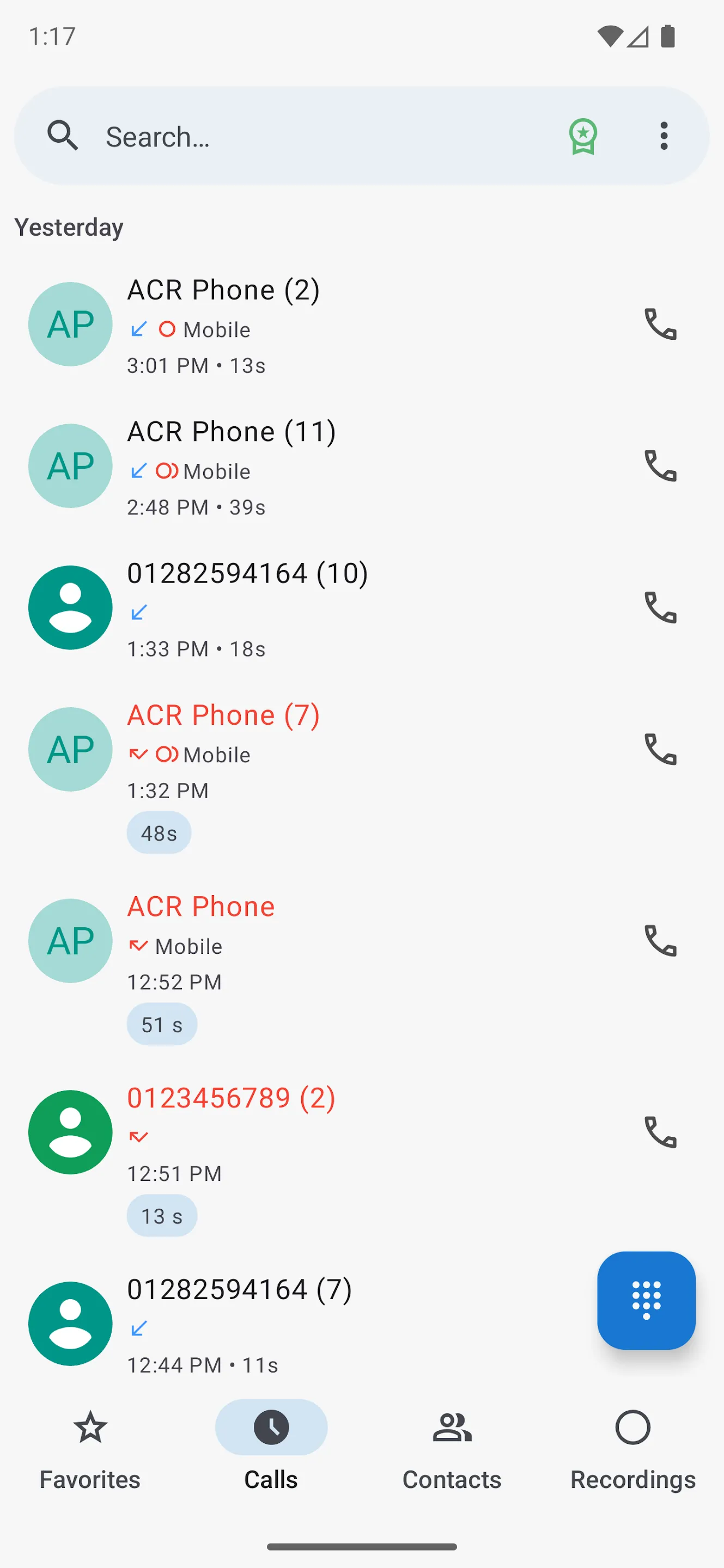
Task: Tap the 51 s recording chip under ACR Phone
Action: coord(161,1024)
